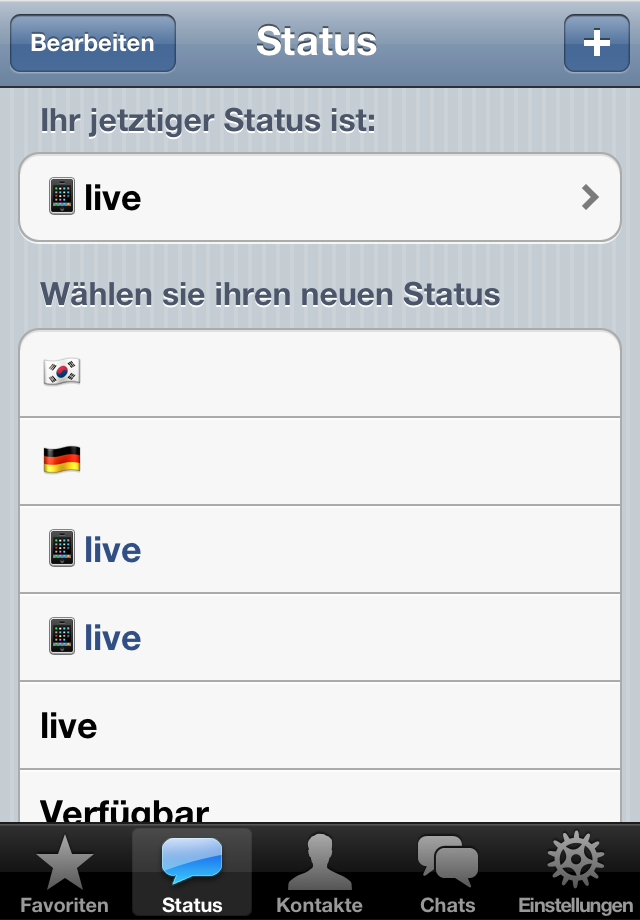Choose the plain live status without icon
The height and width of the screenshot is (920, 640).
[320, 725]
